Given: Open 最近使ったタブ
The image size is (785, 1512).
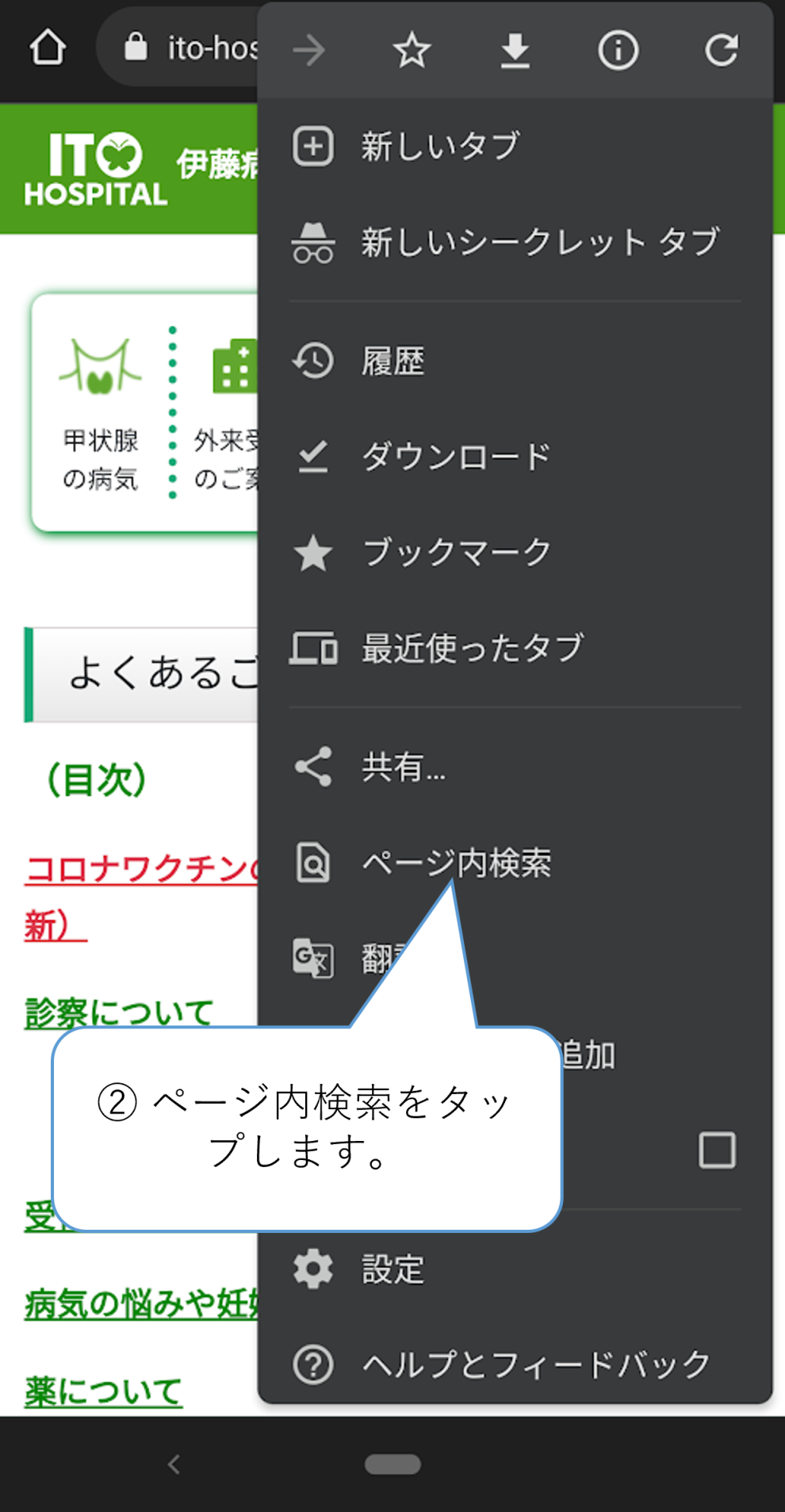Looking at the screenshot, I should click(x=473, y=648).
